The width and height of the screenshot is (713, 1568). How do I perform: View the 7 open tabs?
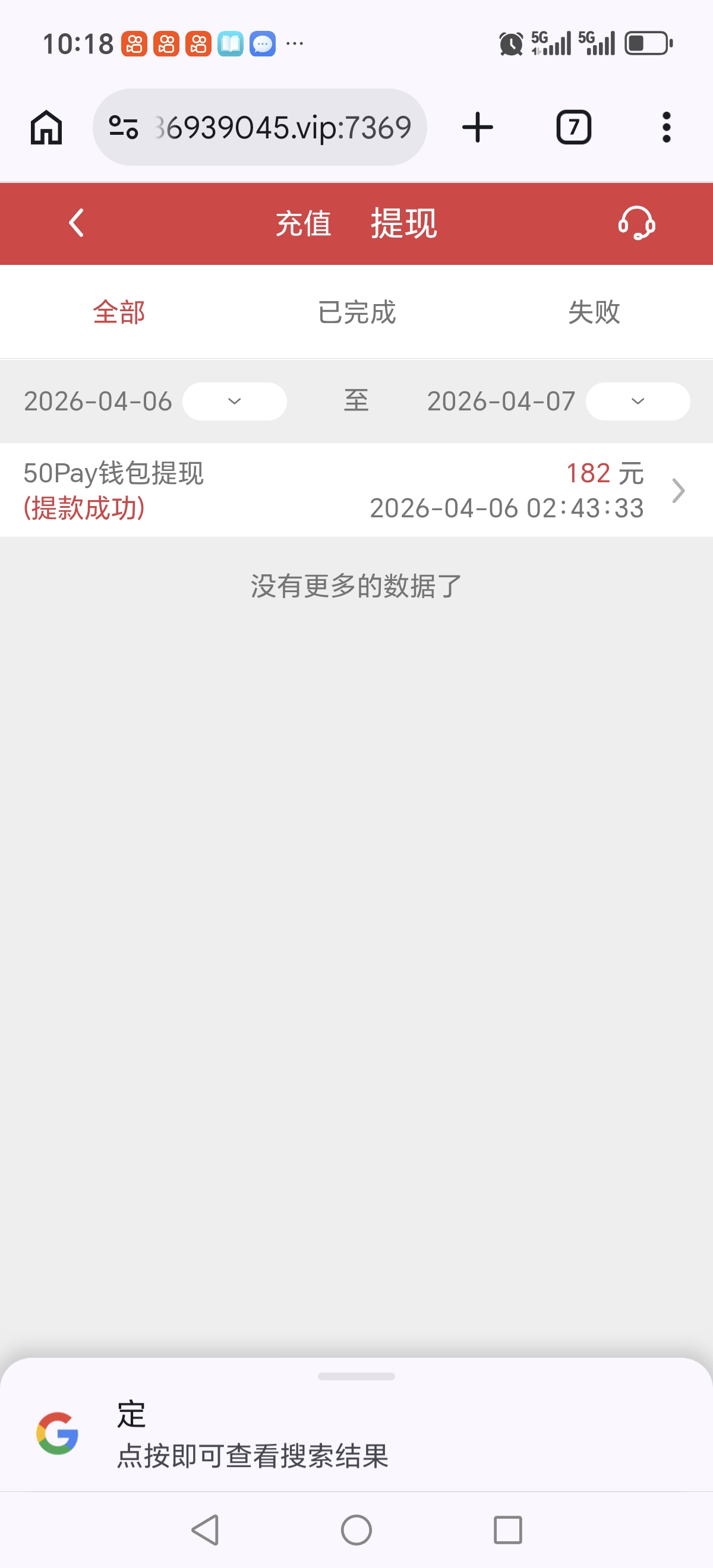pyautogui.click(x=573, y=128)
